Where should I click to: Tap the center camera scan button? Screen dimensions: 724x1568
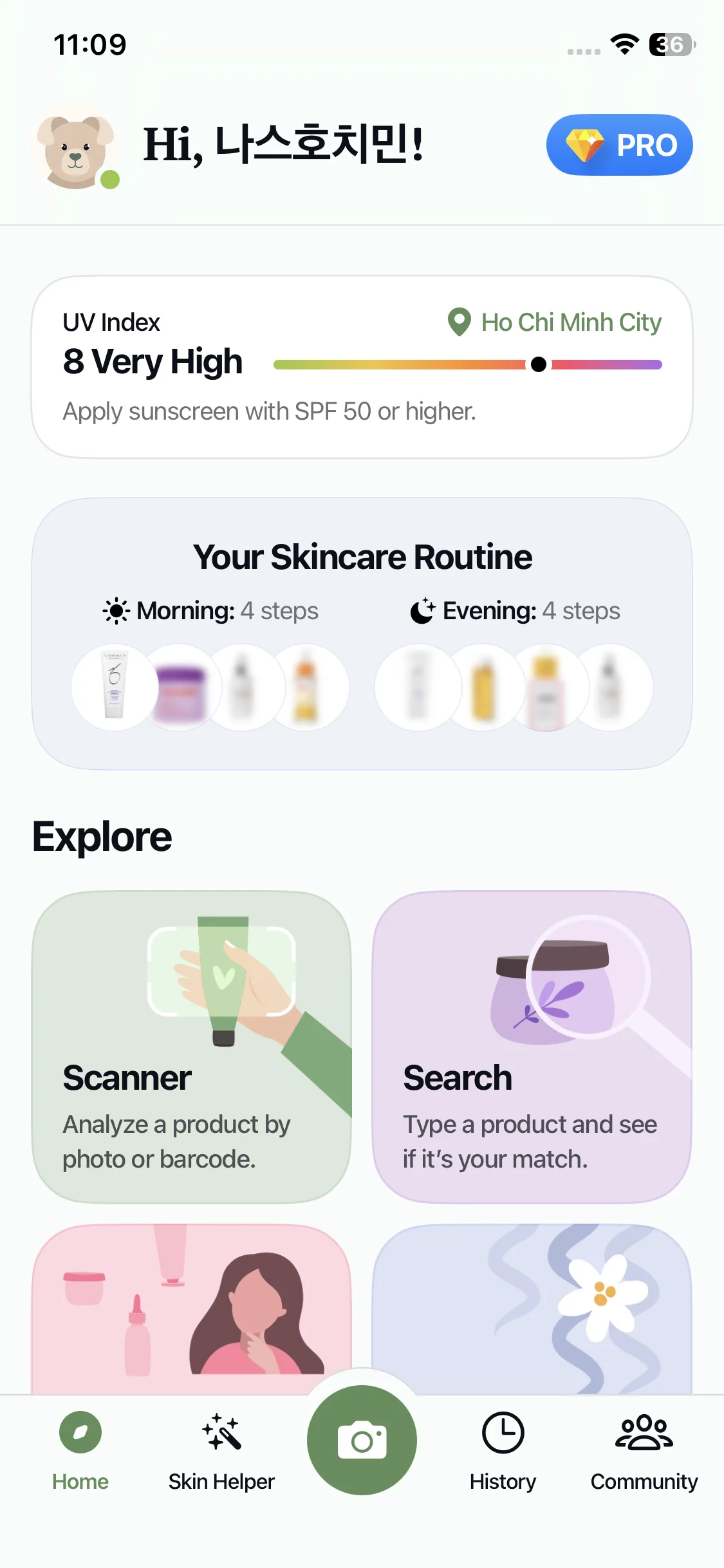pos(362,1440)
